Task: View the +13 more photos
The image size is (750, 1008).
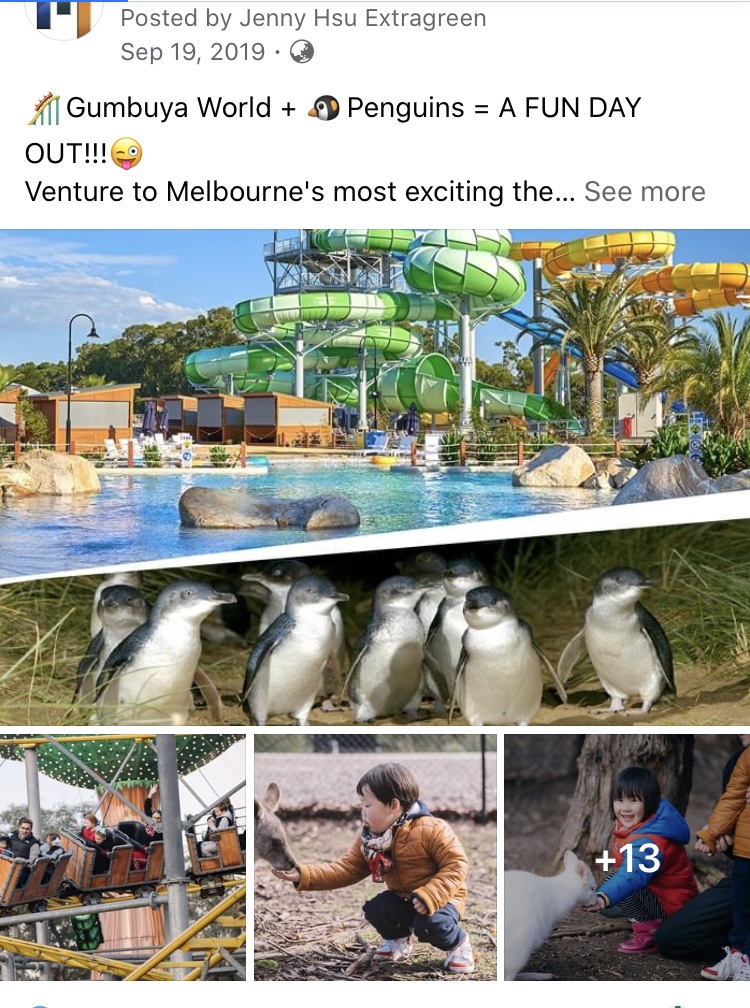Action: [x=627, y=857]
